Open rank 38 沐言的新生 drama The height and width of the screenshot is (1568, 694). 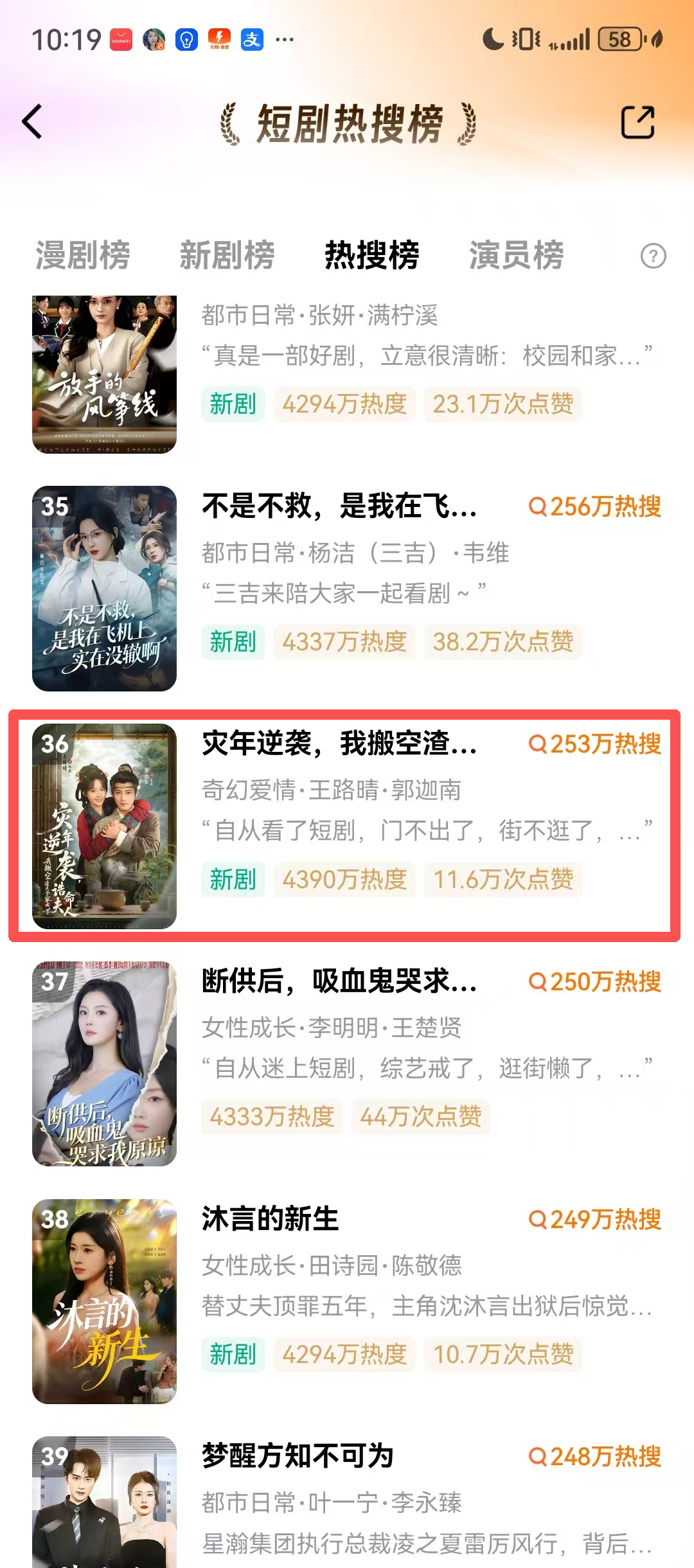click(x=347, y=1301)
